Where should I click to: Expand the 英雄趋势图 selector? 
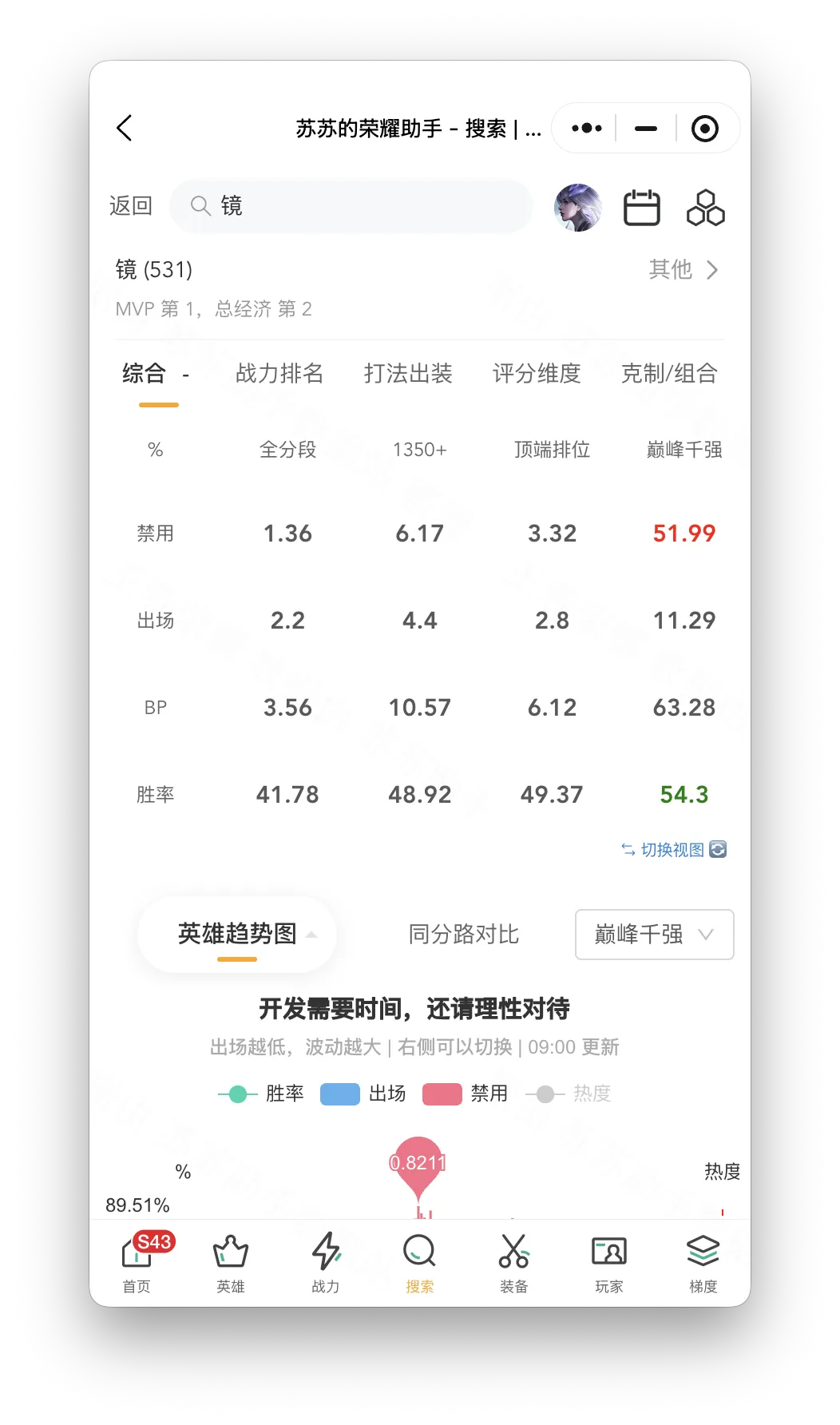pos(236,933)
